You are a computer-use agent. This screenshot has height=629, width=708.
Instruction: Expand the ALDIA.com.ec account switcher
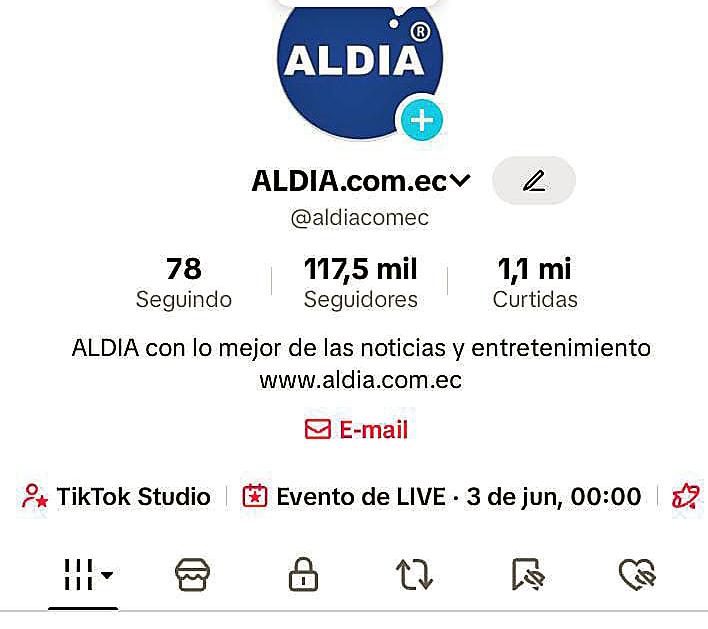[x=460, y=181]
